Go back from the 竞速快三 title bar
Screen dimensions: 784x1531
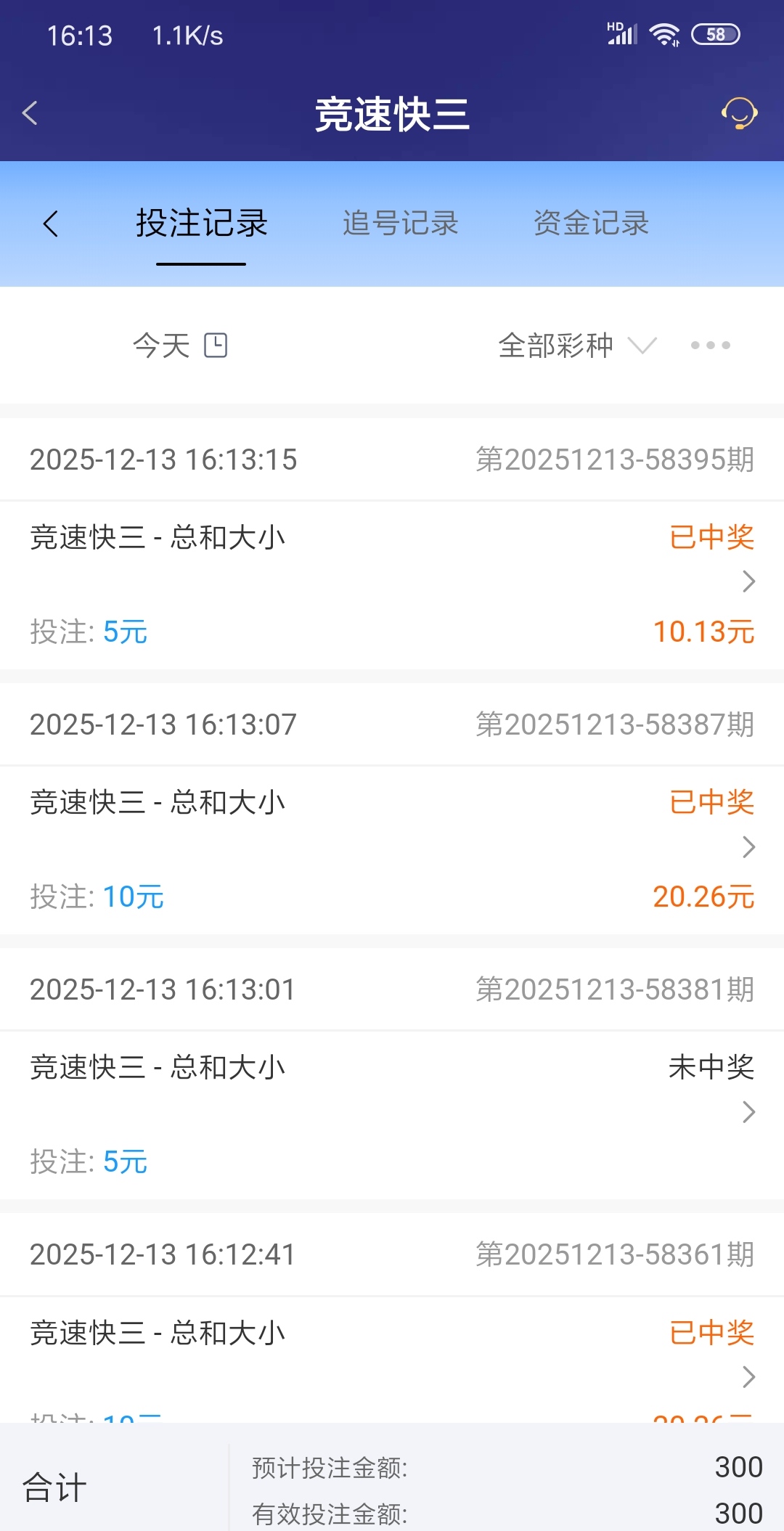tap(30, 113)
